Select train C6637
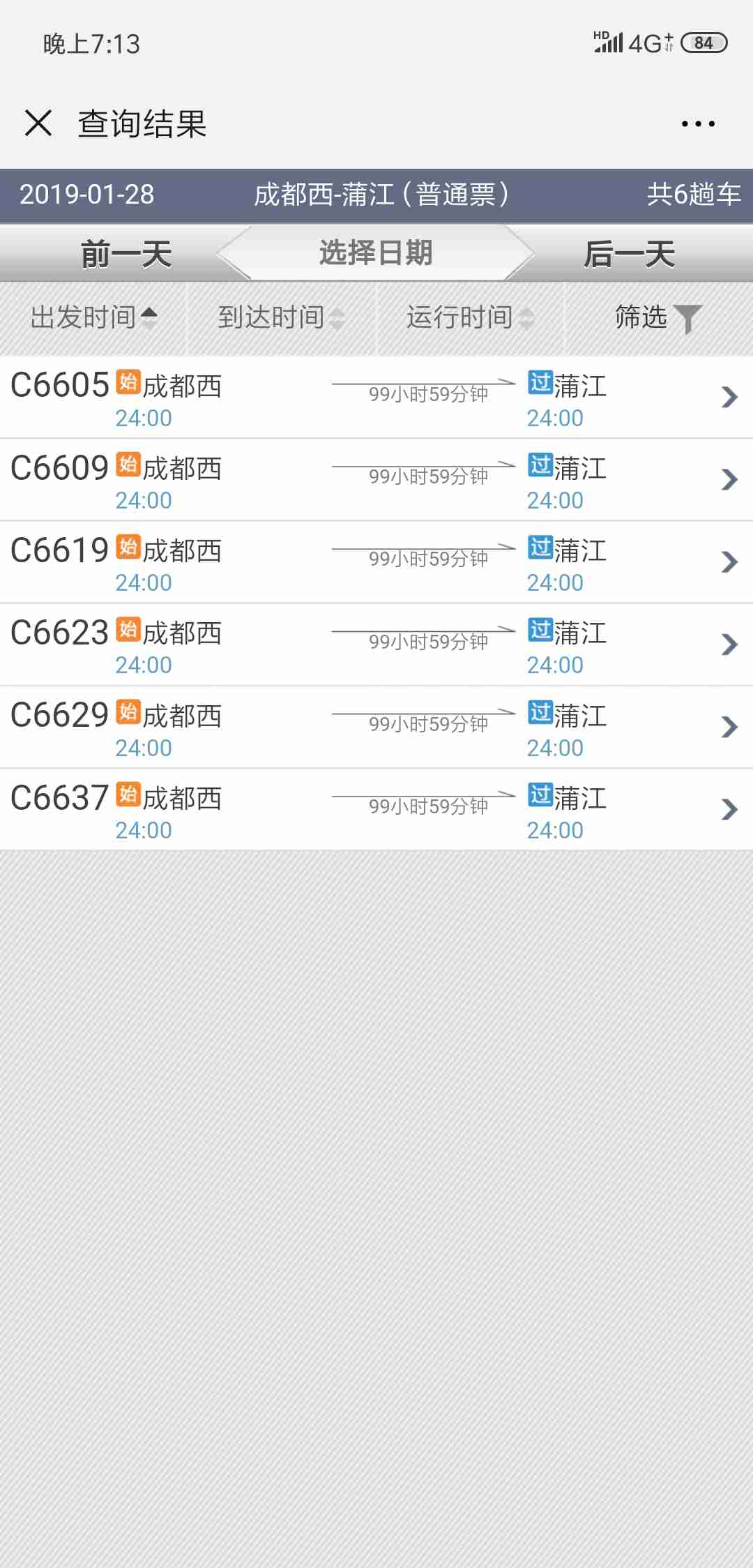This screenshot has width=753, height=1568. tap(376, 810)
